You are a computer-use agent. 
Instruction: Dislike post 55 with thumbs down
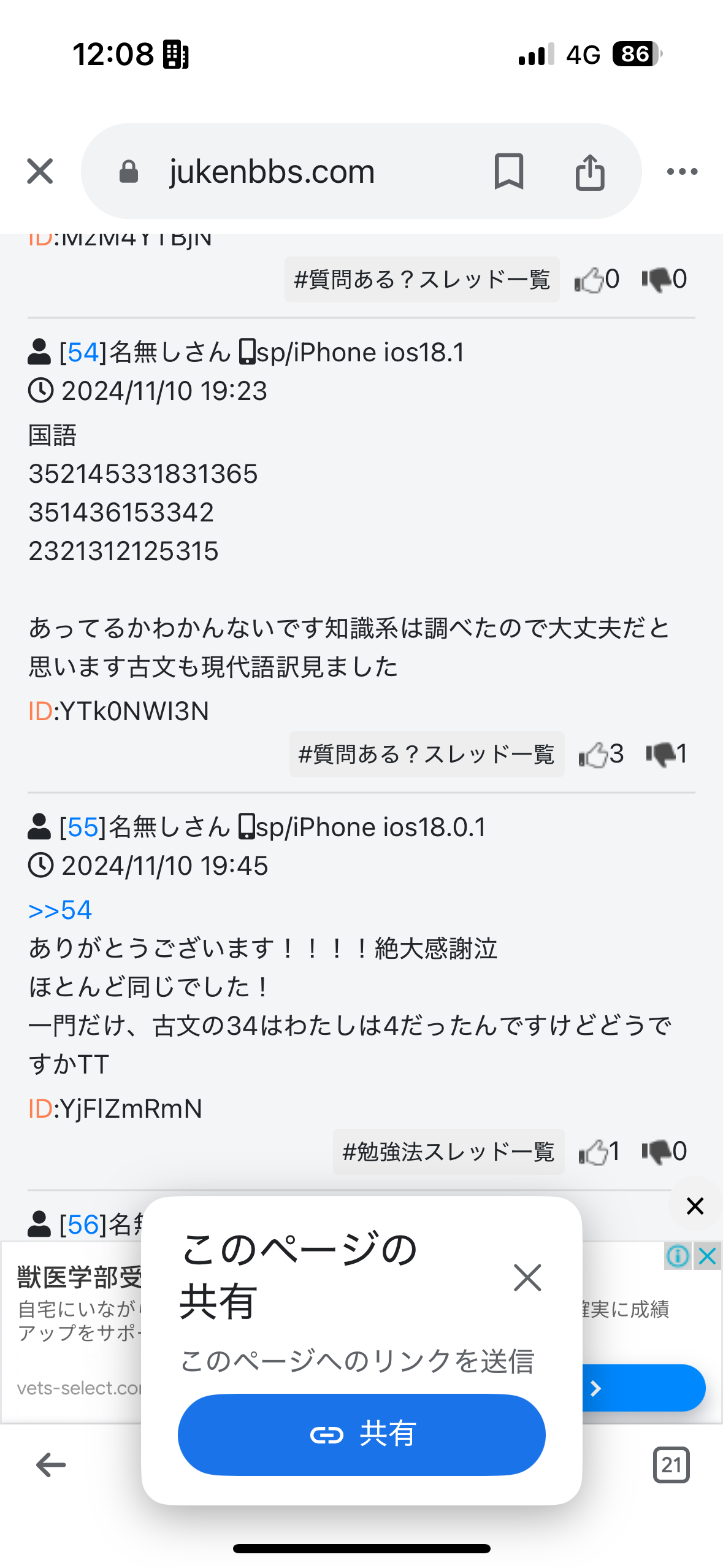tap(657, 1151)
